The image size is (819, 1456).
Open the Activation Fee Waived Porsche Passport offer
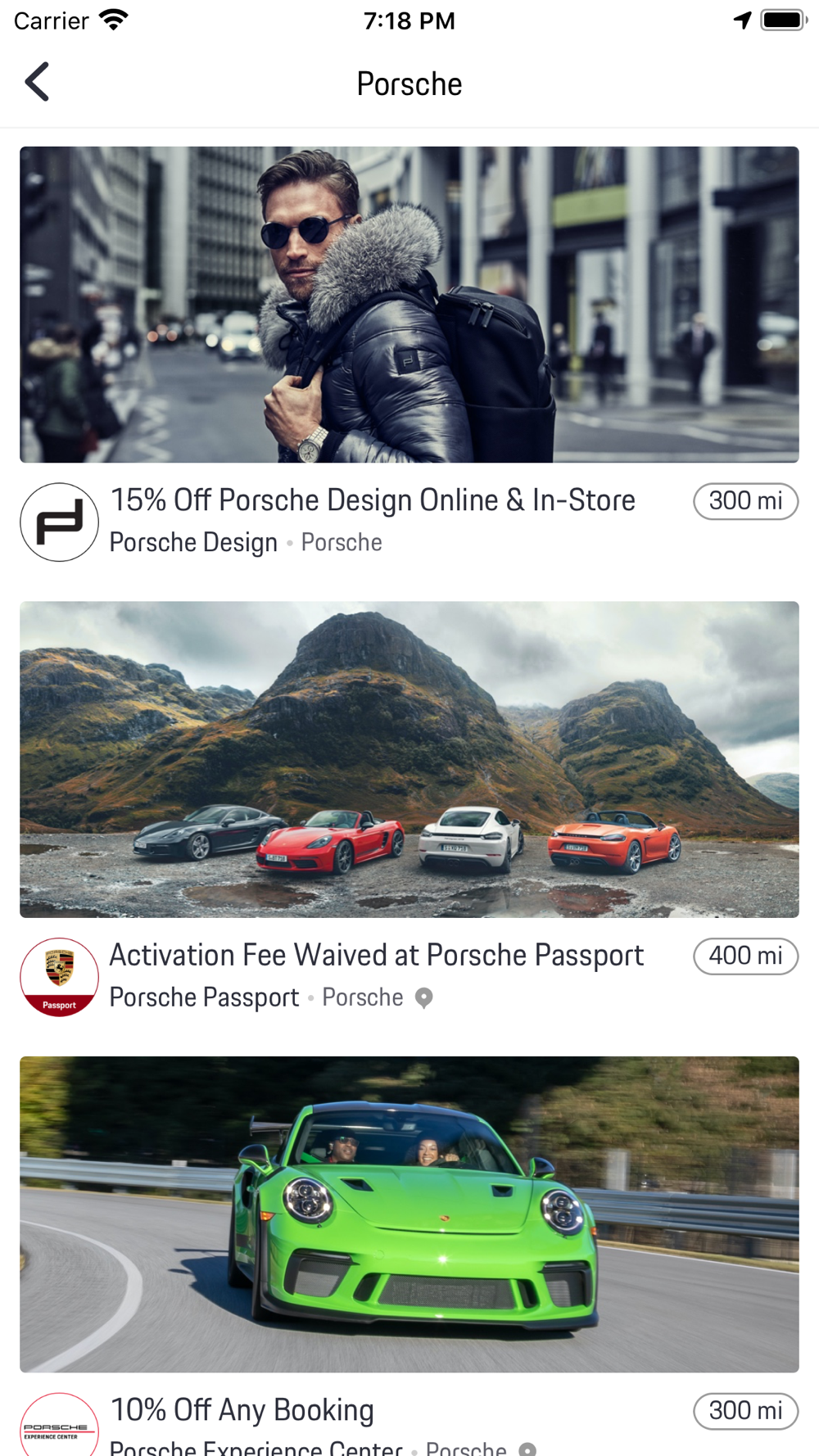377,956
